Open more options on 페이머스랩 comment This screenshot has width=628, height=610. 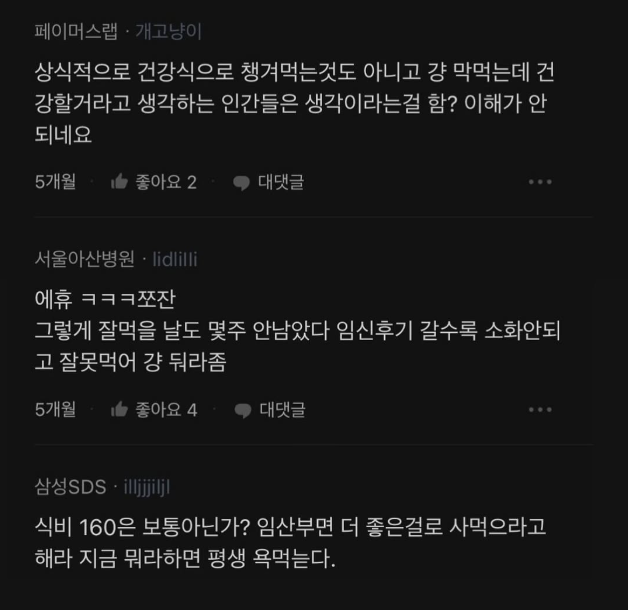[x=539, y=182]
